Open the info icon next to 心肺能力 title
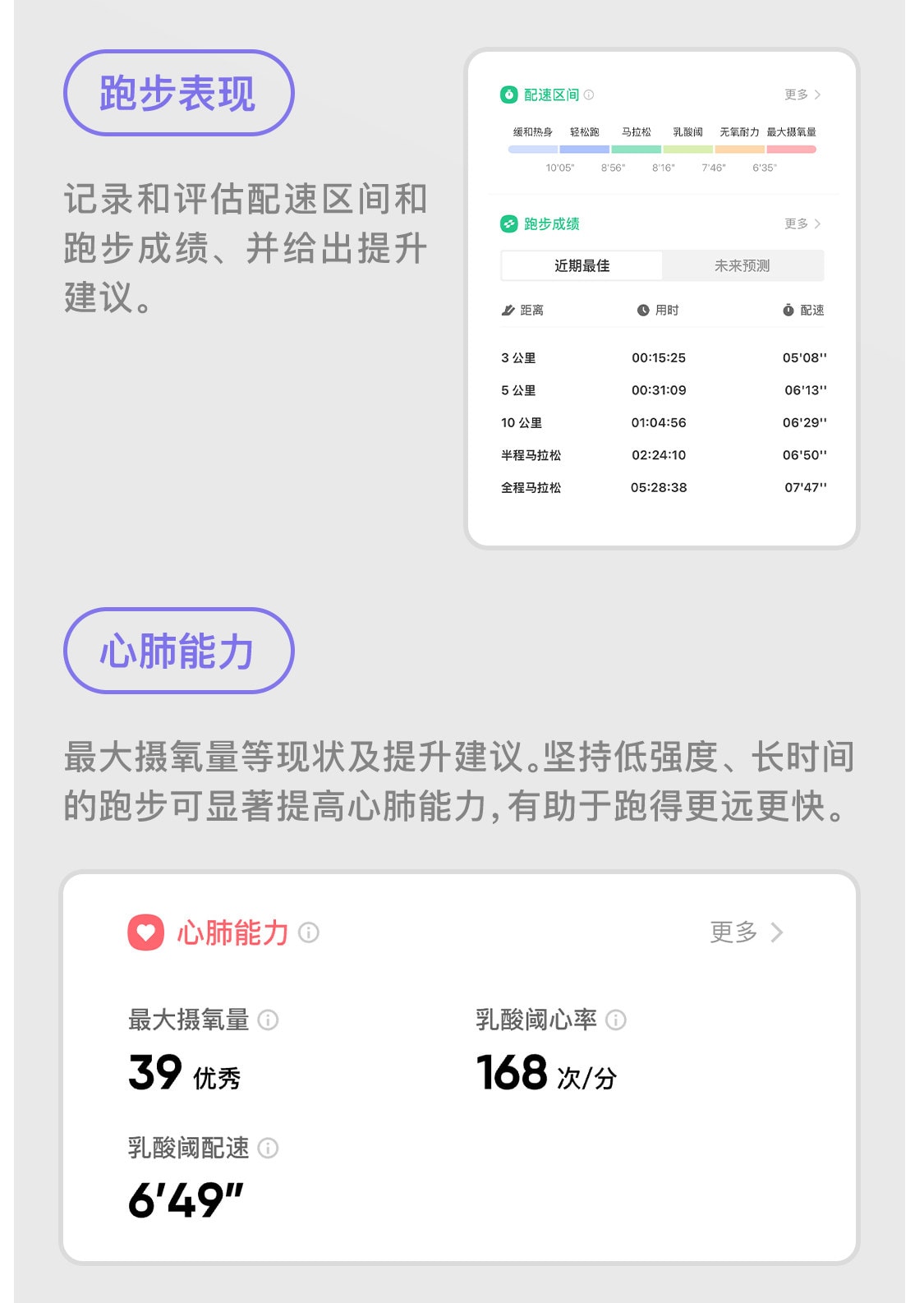This screenshot has width=924, height=1303. pos(308,934)
